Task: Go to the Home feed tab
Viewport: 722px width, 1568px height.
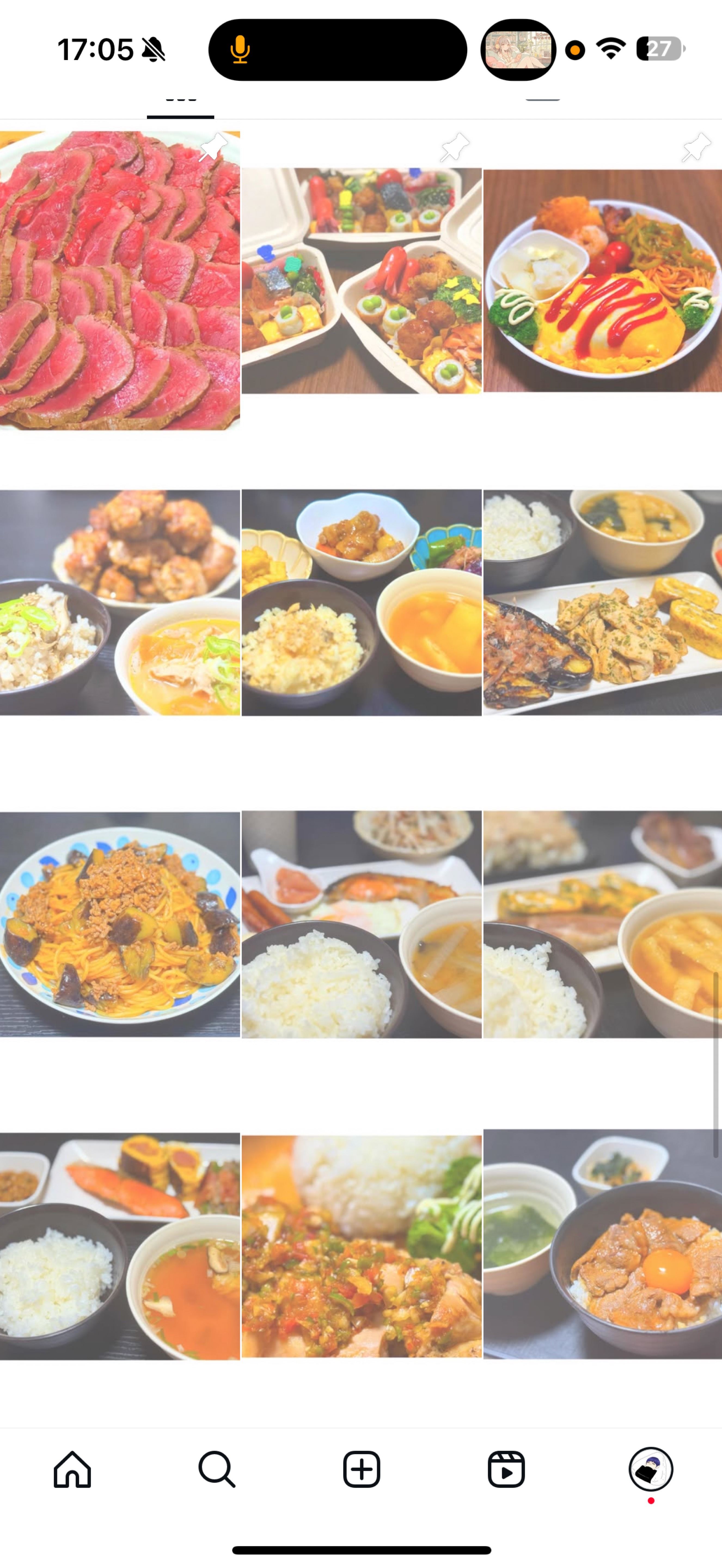Action: 72,1469
